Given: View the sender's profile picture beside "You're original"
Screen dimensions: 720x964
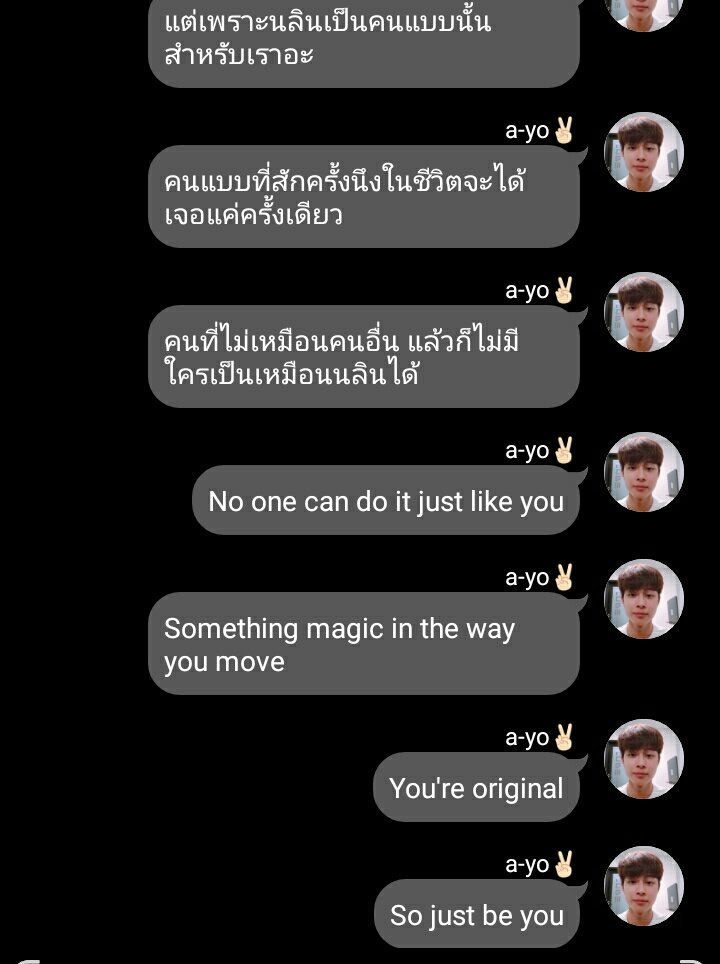Looking at the screenshot, I should [x=644, y=759].
